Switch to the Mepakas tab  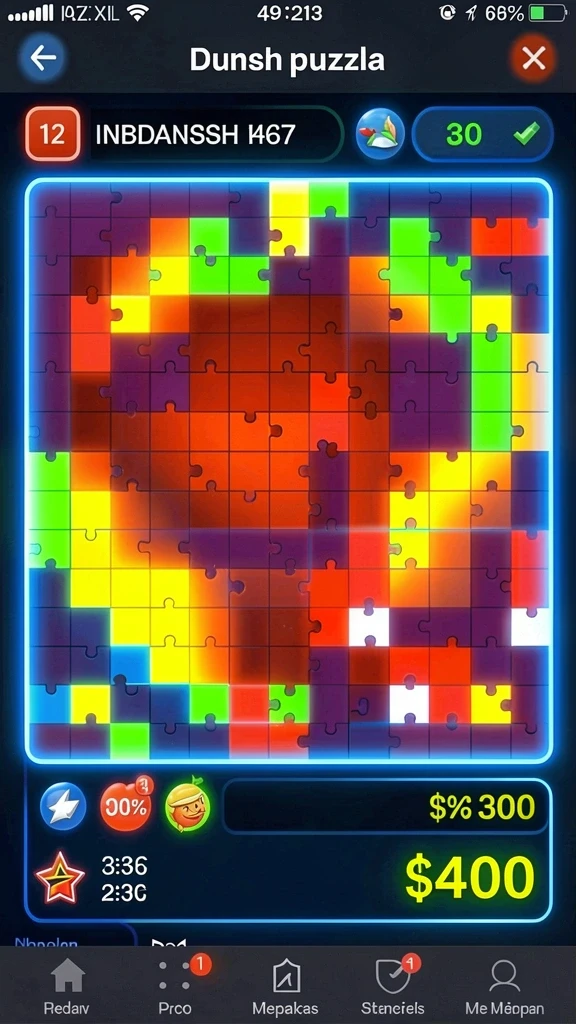tap(285, 986)
